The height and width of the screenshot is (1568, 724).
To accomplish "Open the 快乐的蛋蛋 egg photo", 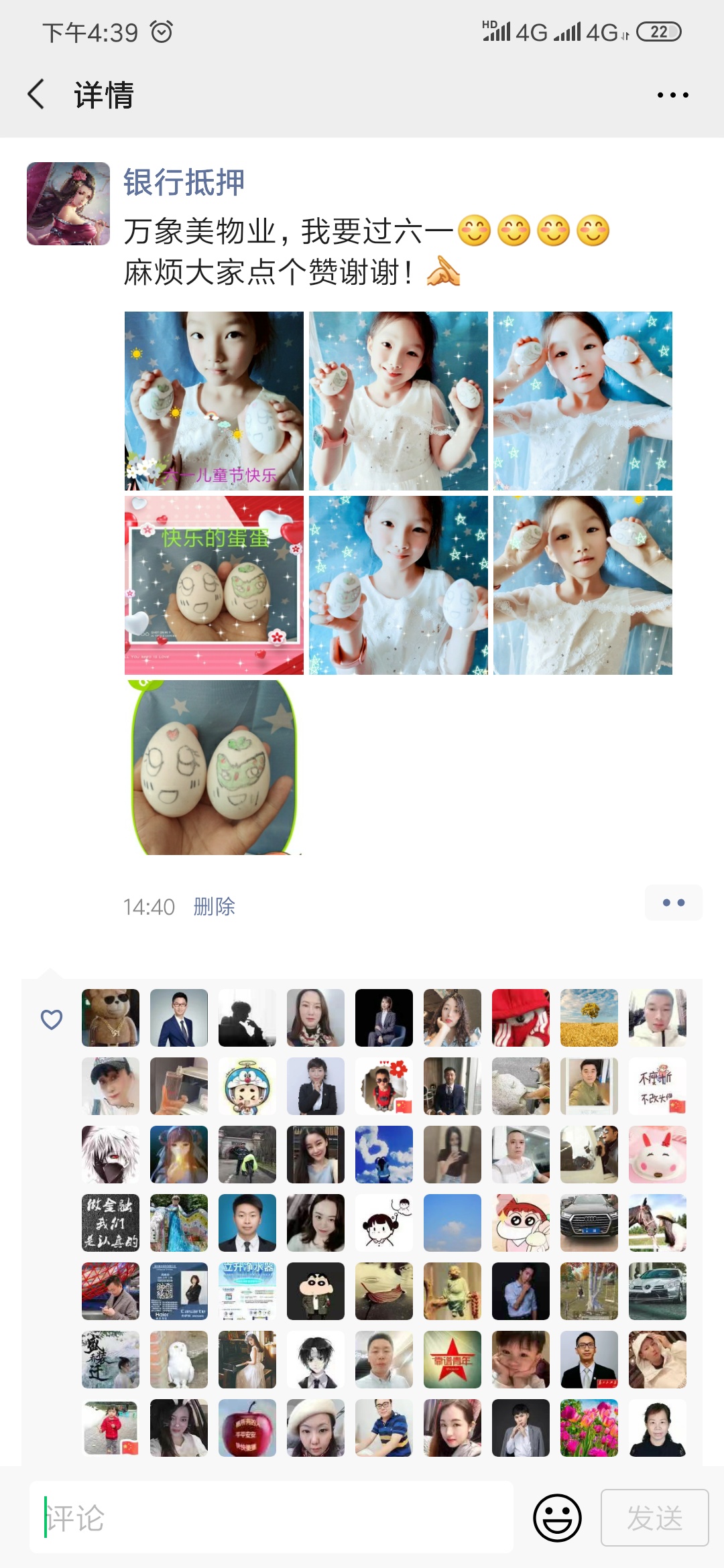I will (214, 585).
